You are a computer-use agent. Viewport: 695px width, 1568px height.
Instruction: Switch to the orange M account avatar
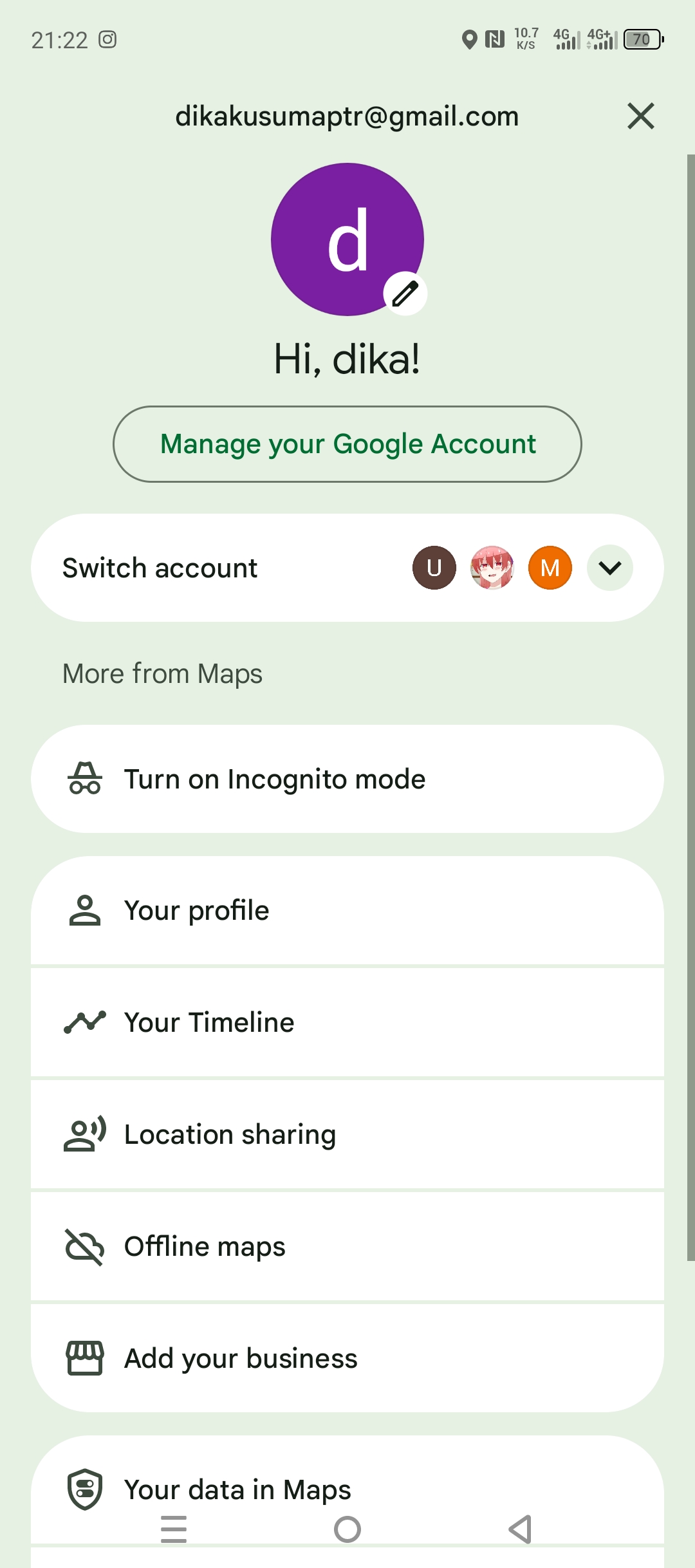pyautogui.click(x=550, y=568)
